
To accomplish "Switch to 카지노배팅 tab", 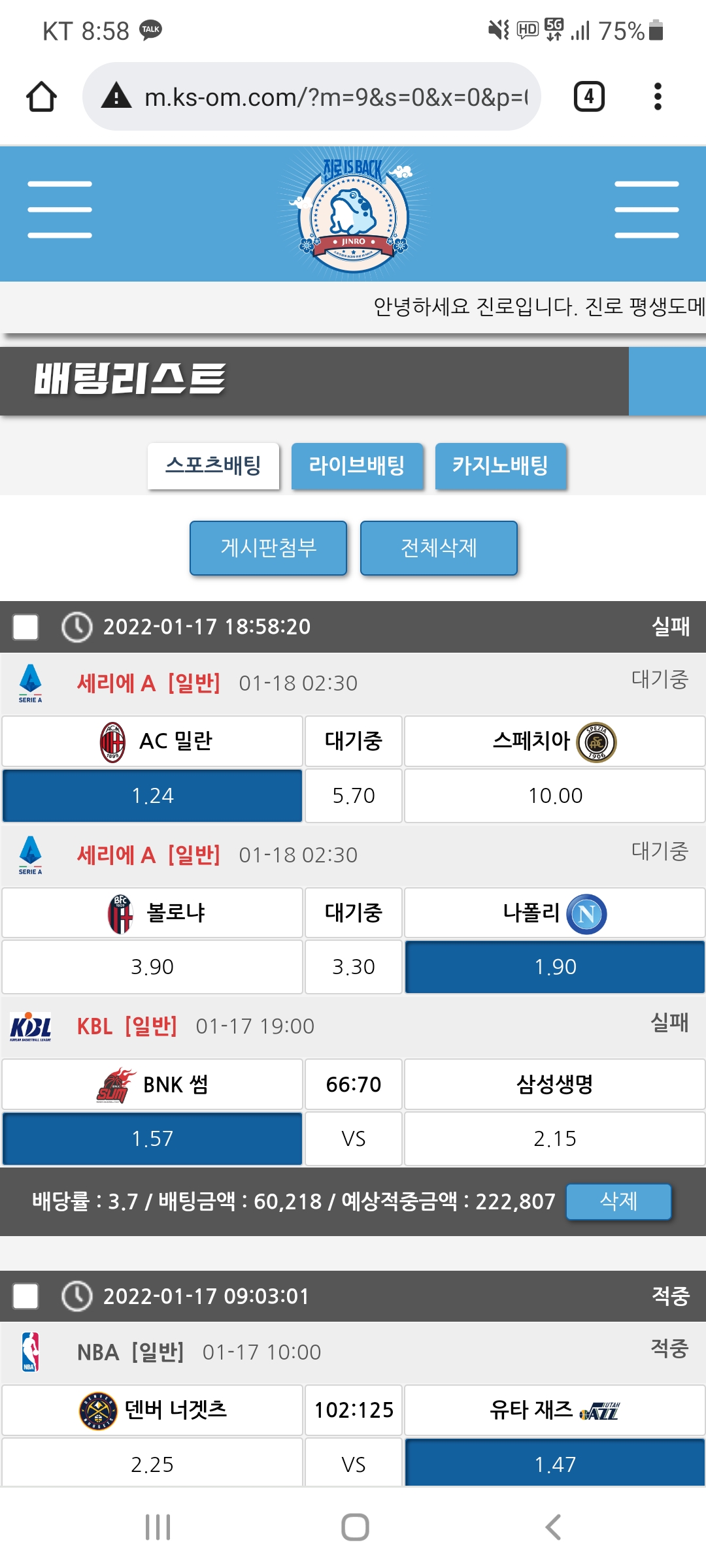I will coord(500,466).
